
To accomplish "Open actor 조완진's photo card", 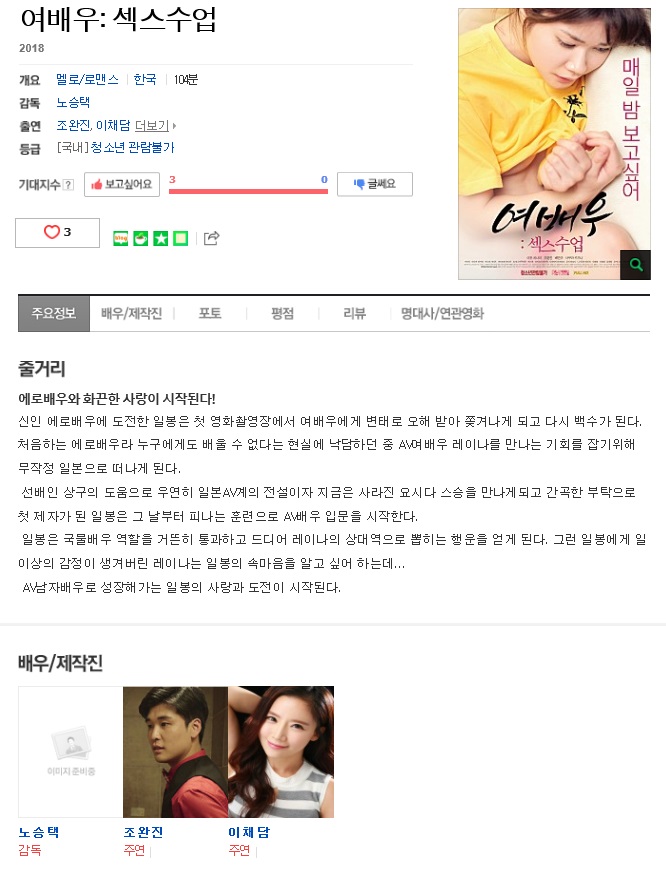I will pyautogui.click(x=175, y=751).
